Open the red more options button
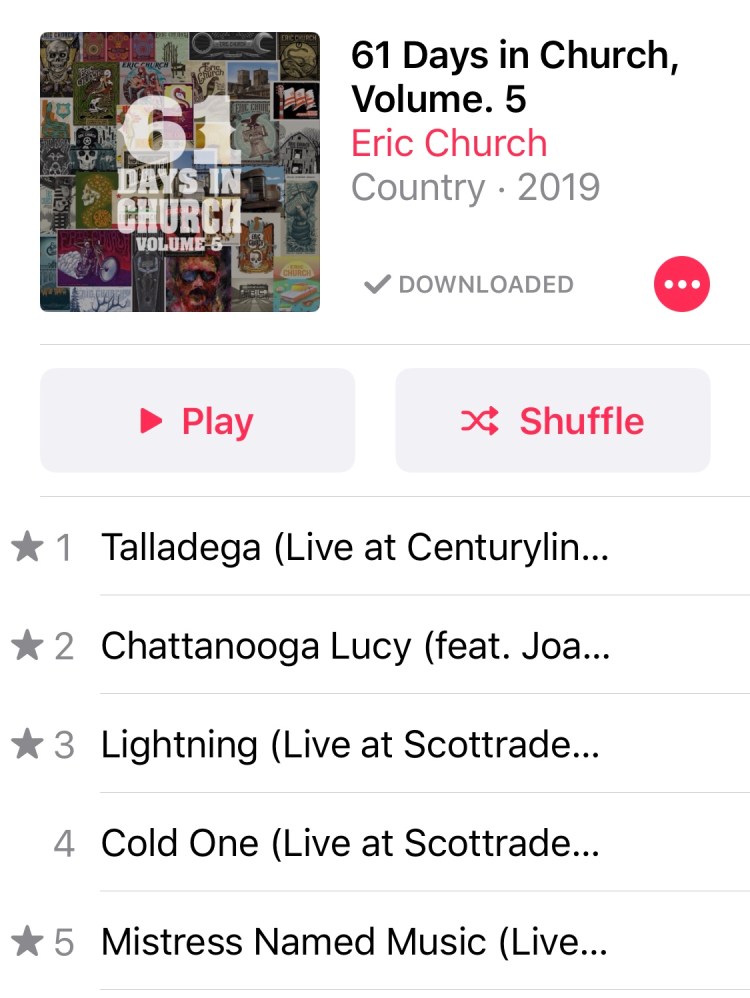Screen dimensions: 750x998 point(682,284)
